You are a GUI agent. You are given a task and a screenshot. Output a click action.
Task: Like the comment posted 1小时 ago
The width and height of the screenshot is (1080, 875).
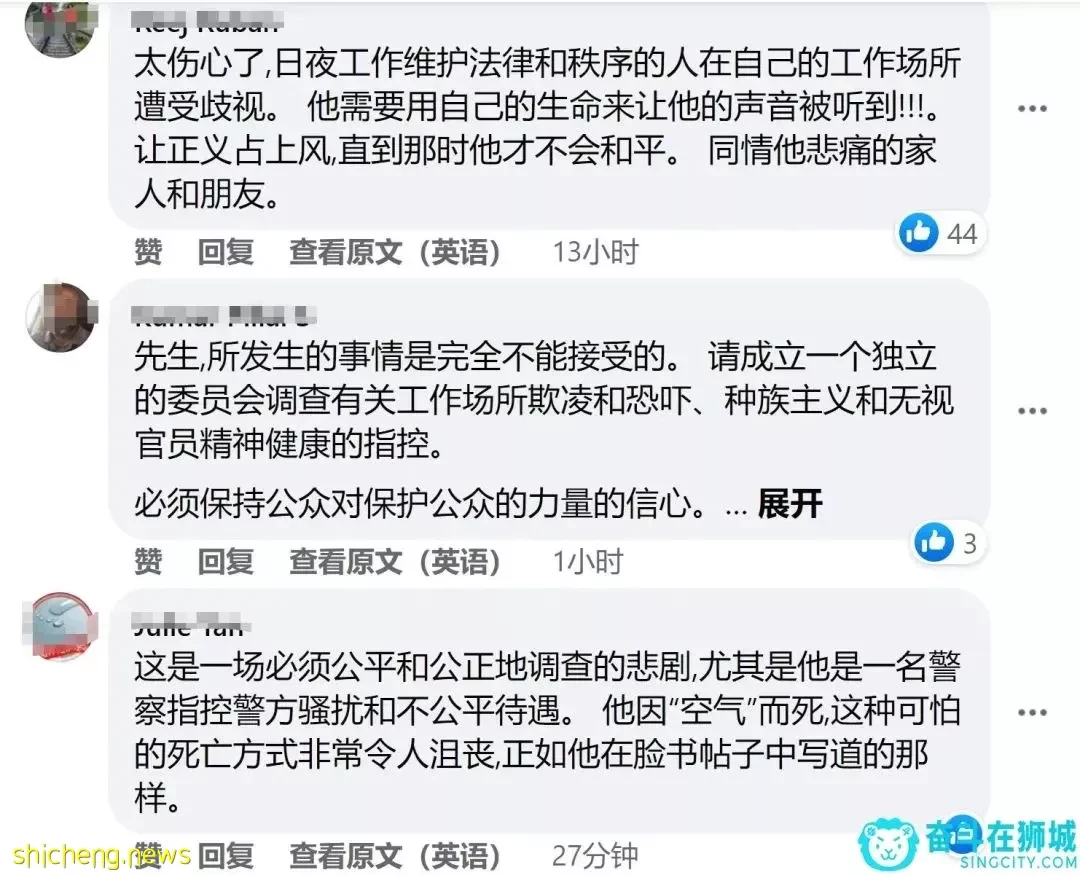click(148, 562)
